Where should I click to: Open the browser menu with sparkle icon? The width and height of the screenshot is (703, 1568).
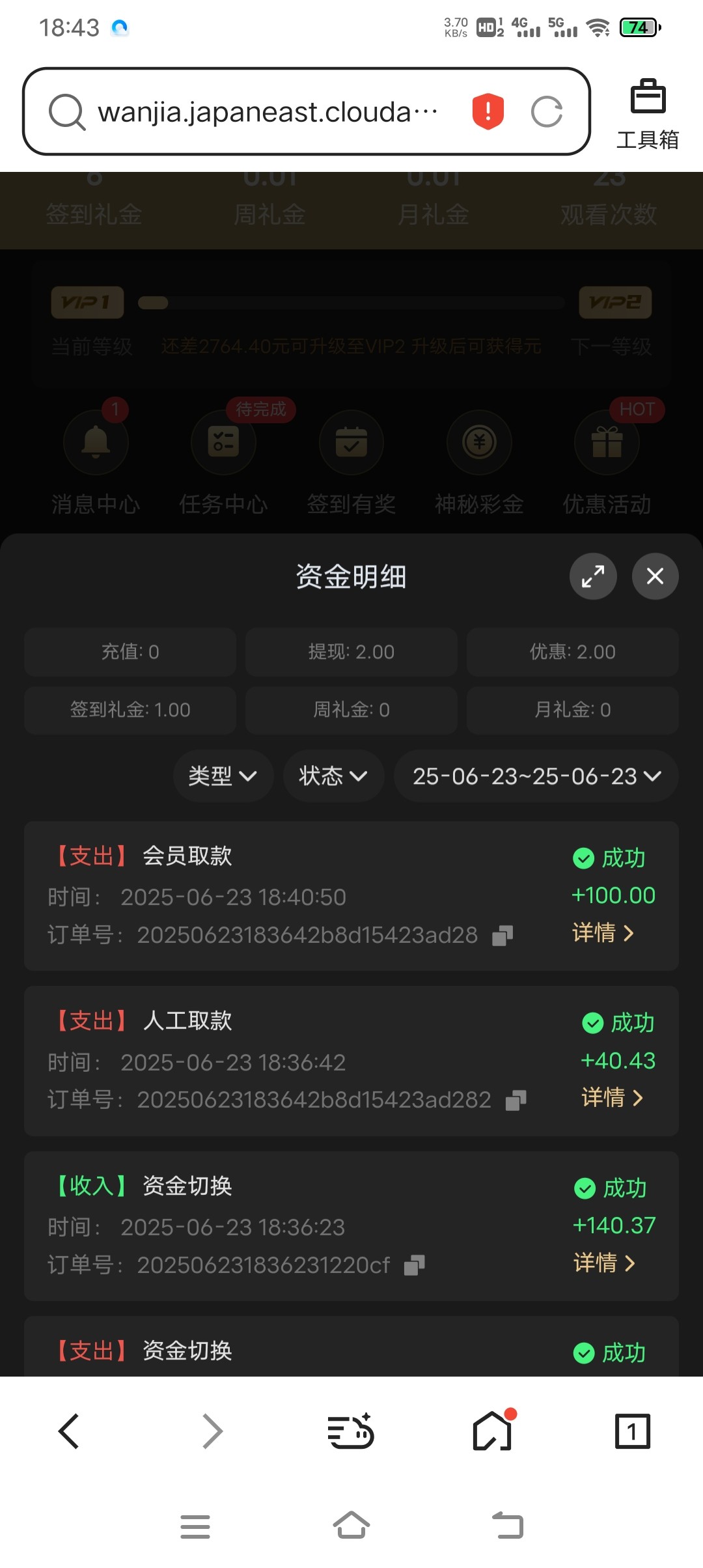point(350,1431)
